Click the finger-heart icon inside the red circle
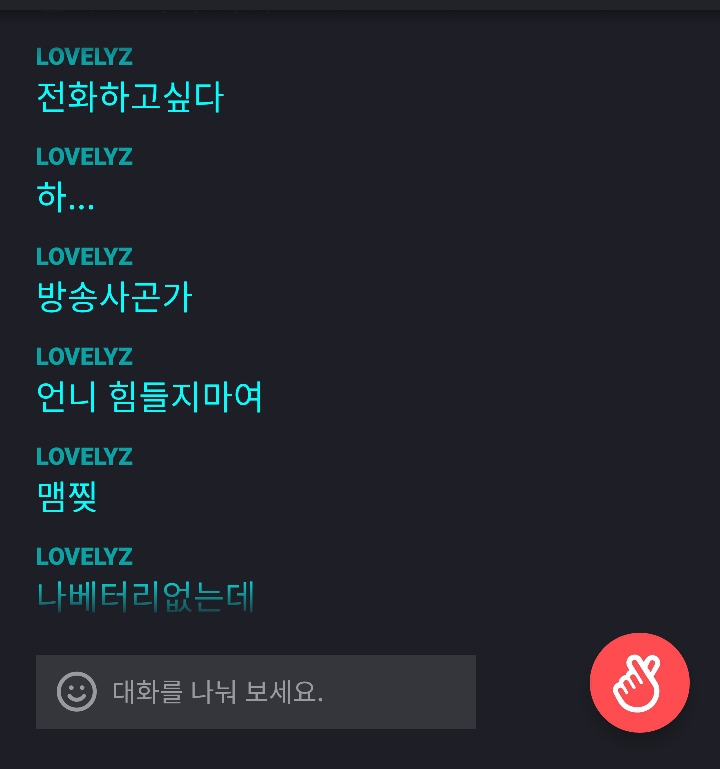This screenshot has width=720, height=769. point(640,682)
